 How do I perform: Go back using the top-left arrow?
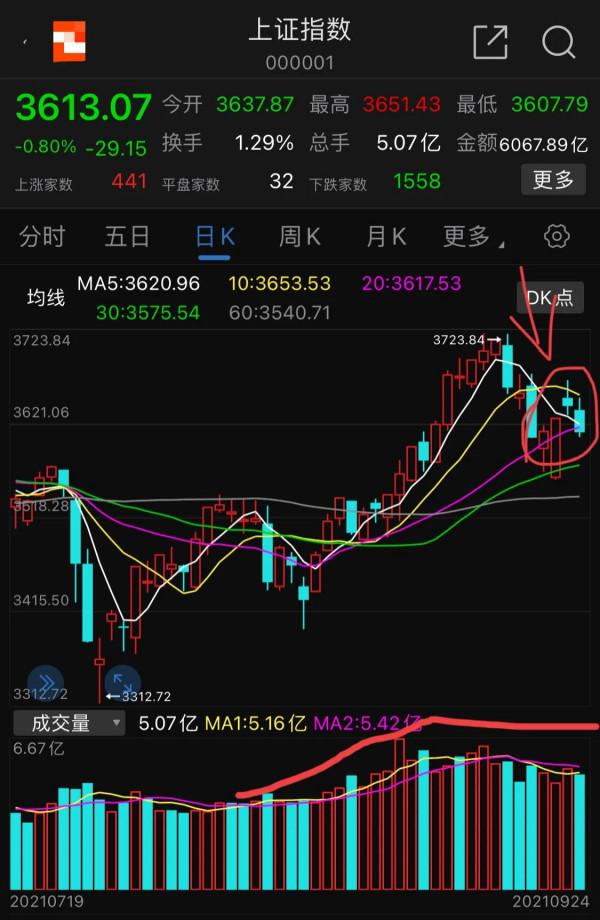click(x=24, y=43)
